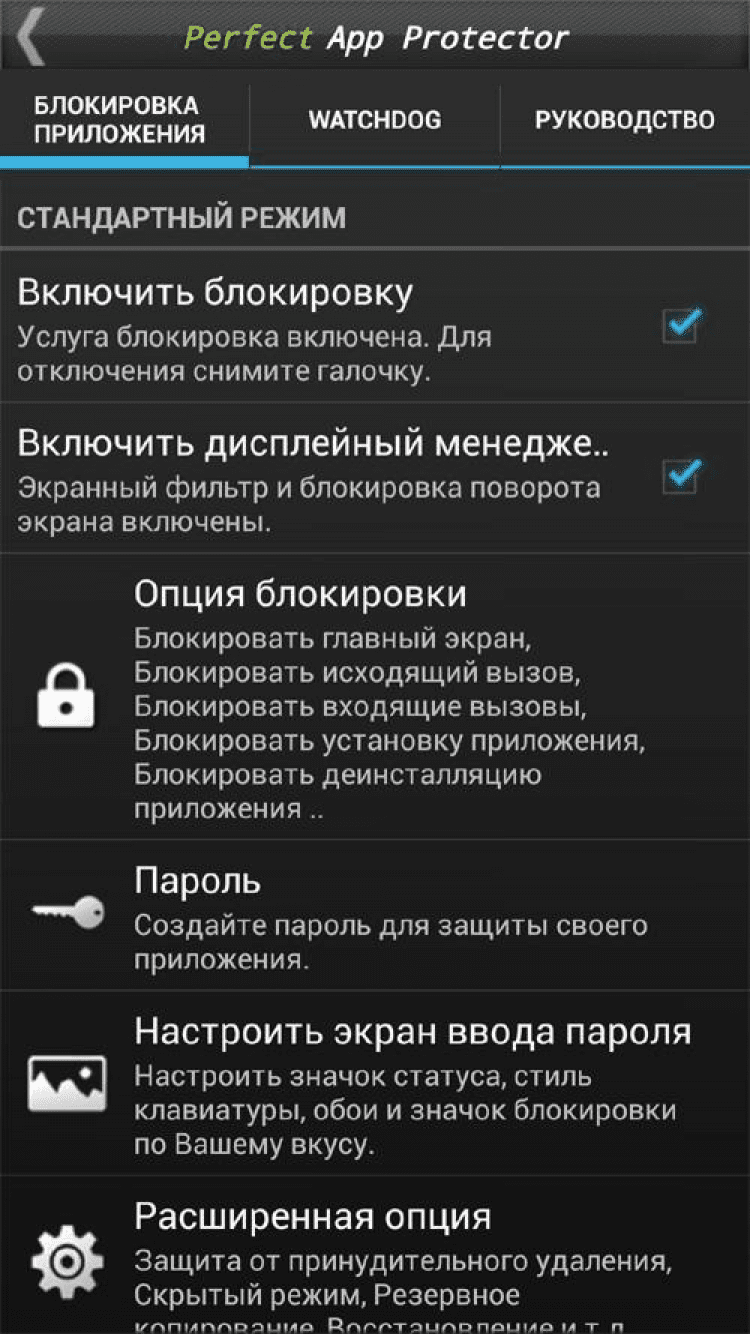This screenshot has height=1334, width=750.
Task: Select the БЛОКИРОВКА ПРИЛОЖЕНИЯ tab
Action: click(x=120, y=120)
